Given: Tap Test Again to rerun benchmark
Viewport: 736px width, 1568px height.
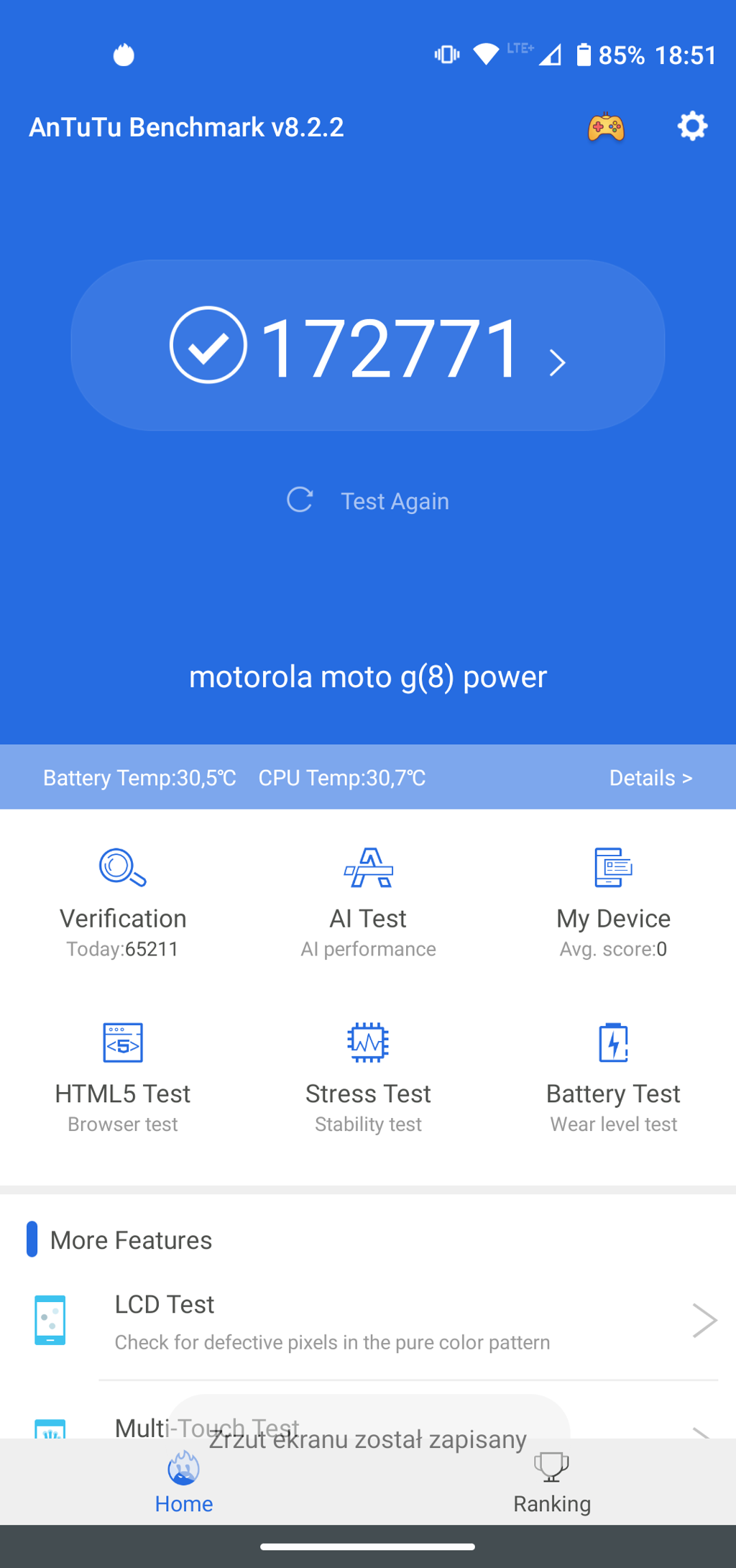Looking at the screenshot, I should point(368,500).
